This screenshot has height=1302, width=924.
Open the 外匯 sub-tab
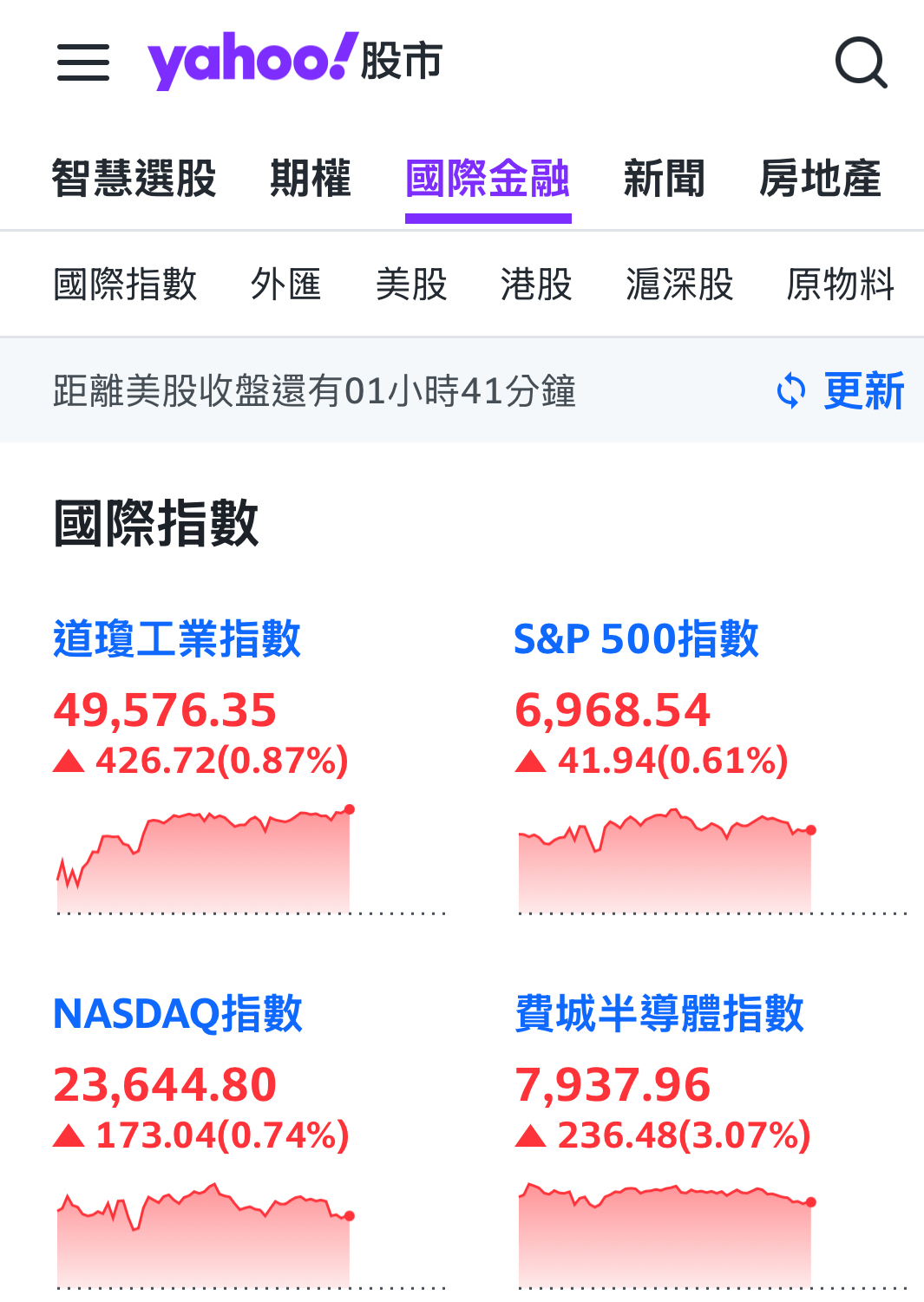pos(286,285)
